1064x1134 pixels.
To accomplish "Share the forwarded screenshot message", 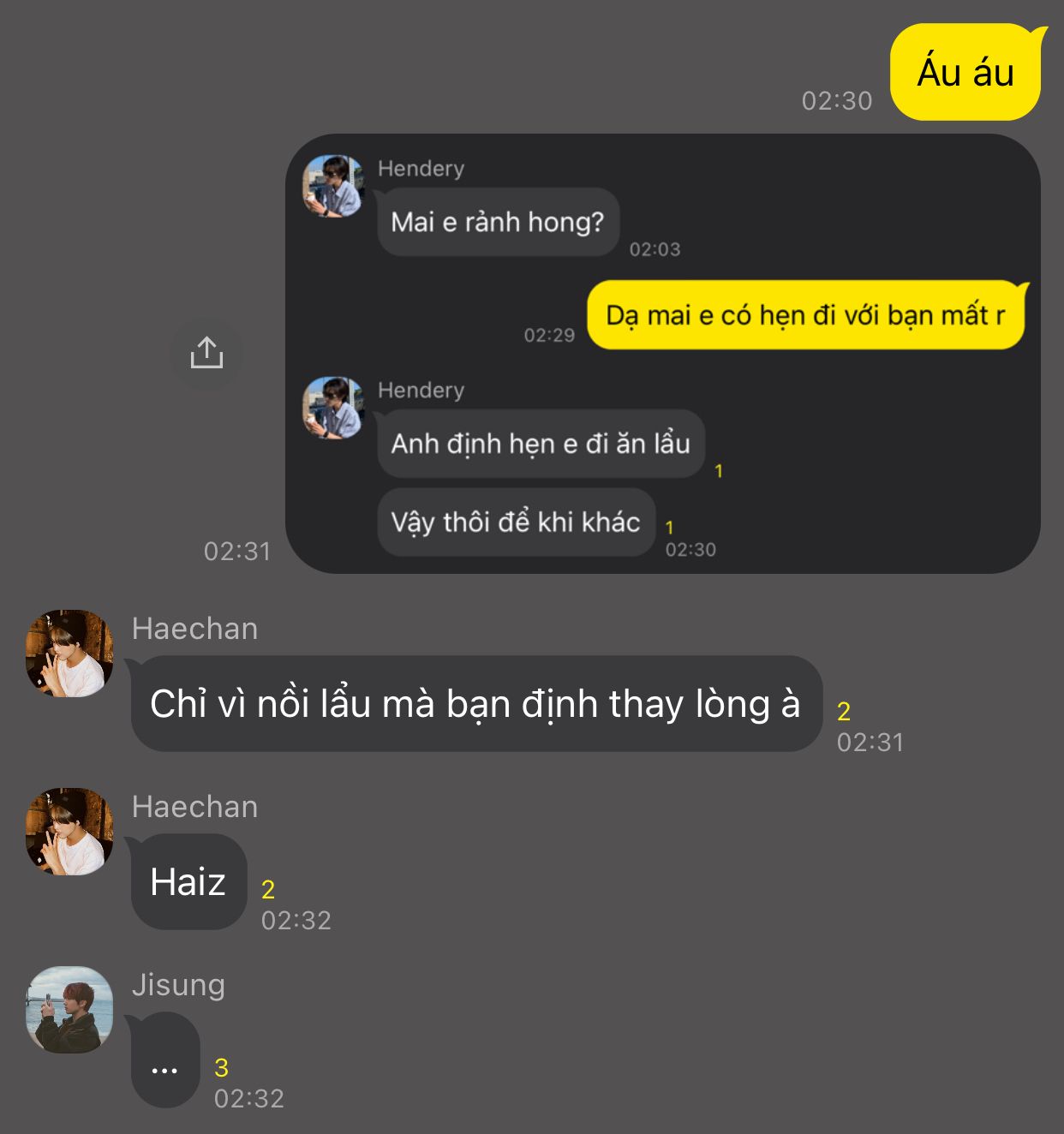I will pos(206,353).
